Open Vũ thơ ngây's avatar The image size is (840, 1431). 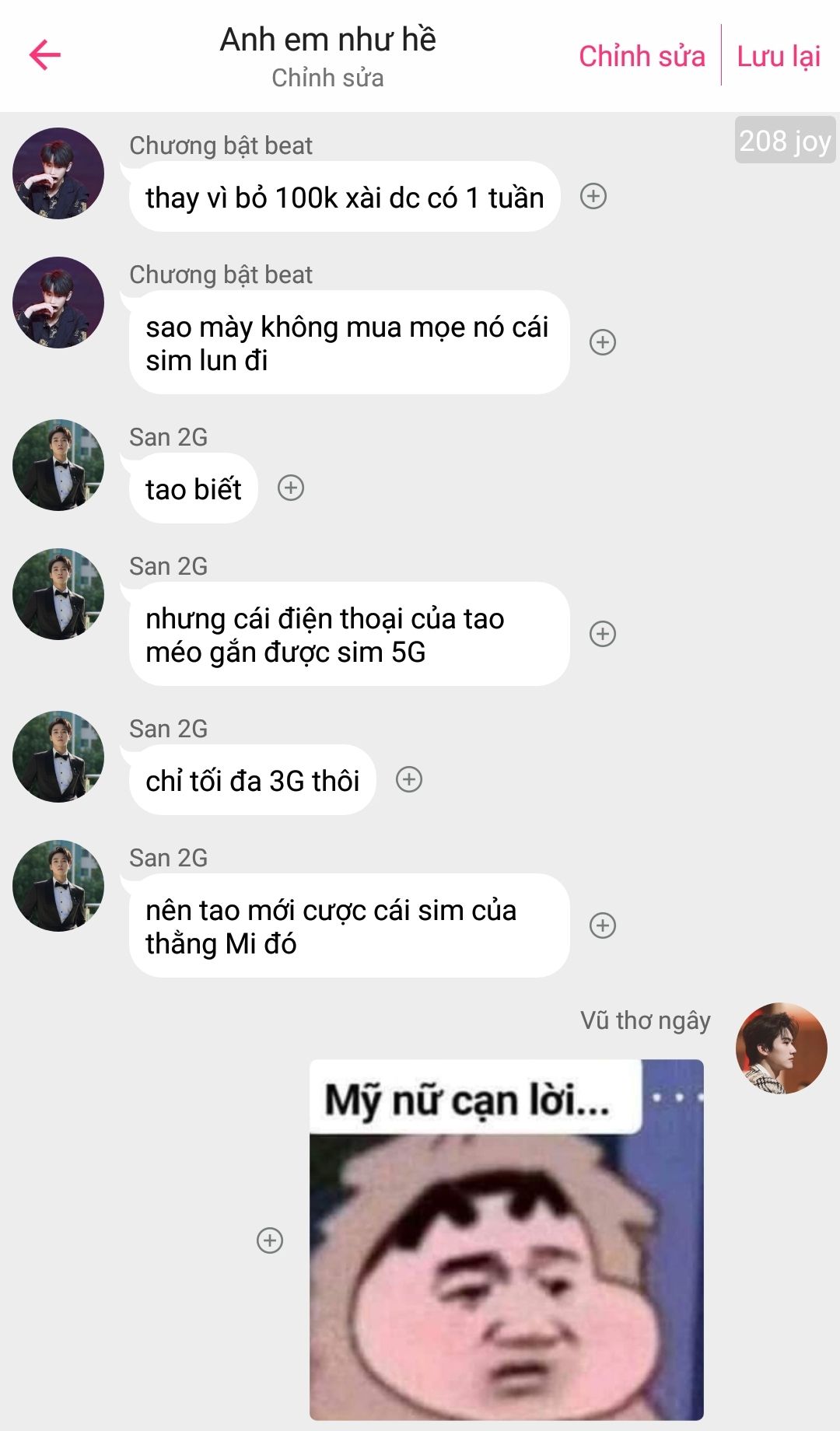[781, 1048]
